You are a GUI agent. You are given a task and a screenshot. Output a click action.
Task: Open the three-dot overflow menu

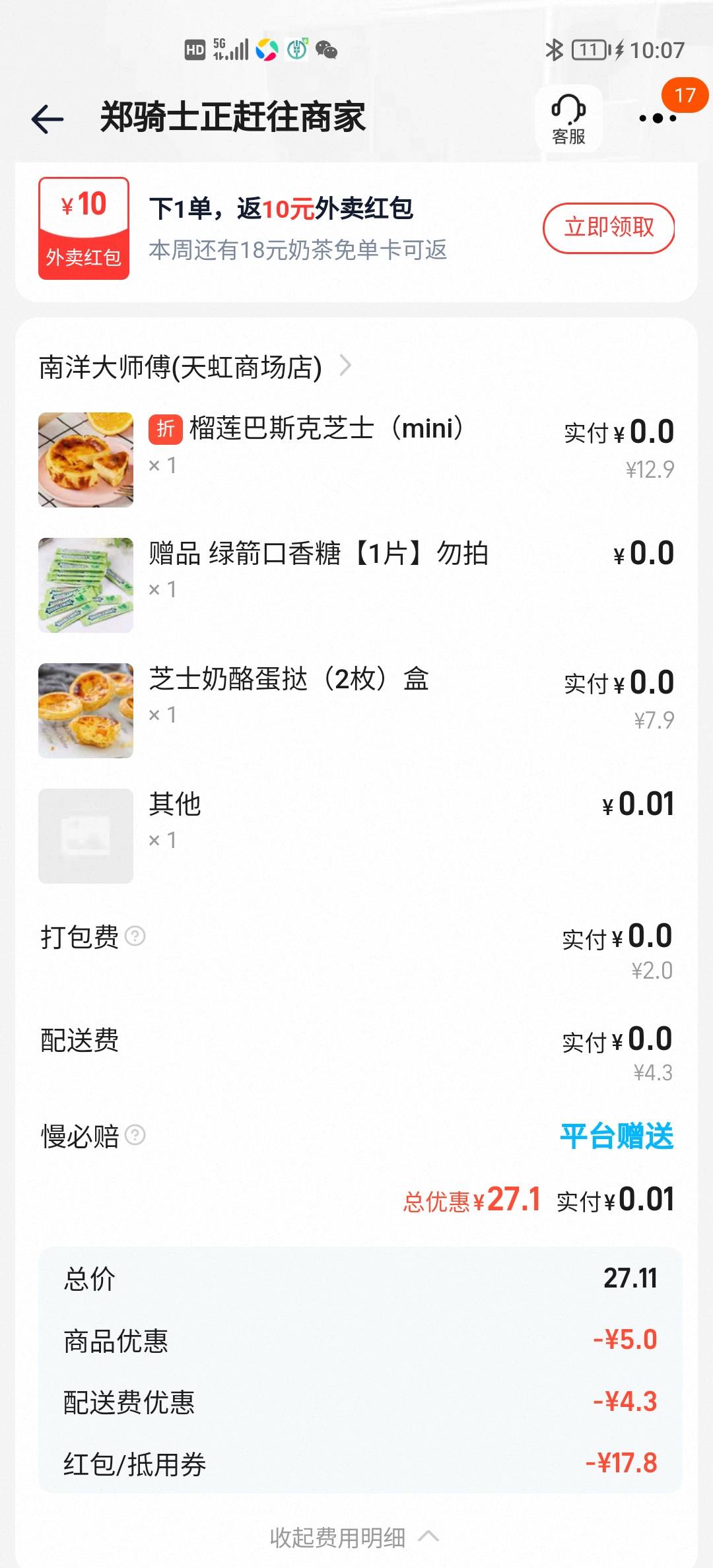tap(658, 119)
